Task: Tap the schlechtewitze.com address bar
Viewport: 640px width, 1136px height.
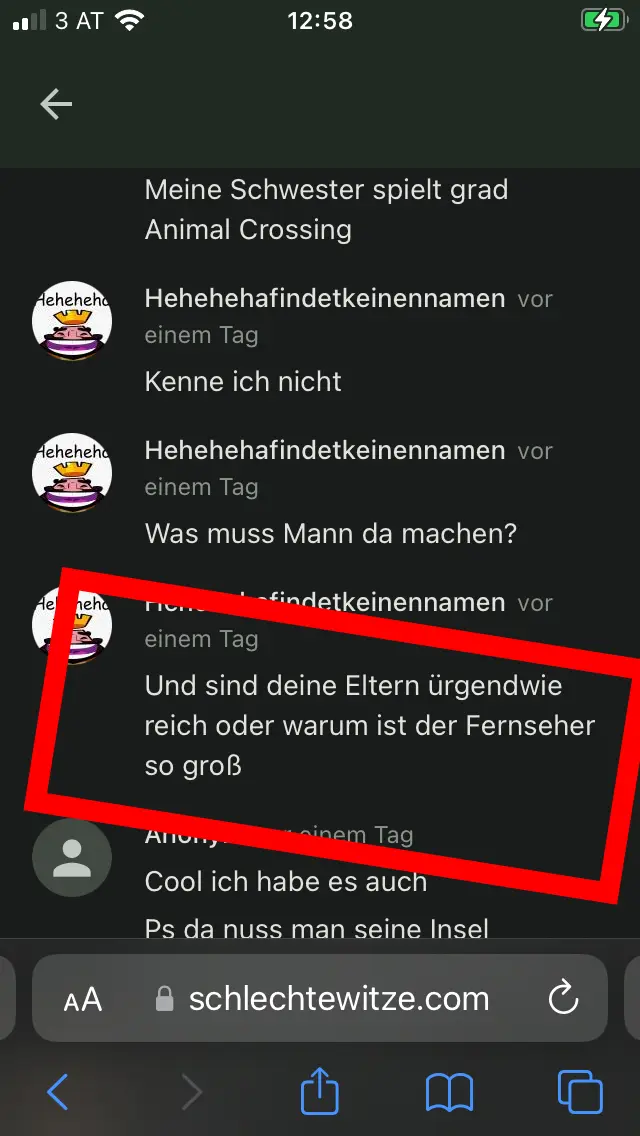Action: pos(338,998)
